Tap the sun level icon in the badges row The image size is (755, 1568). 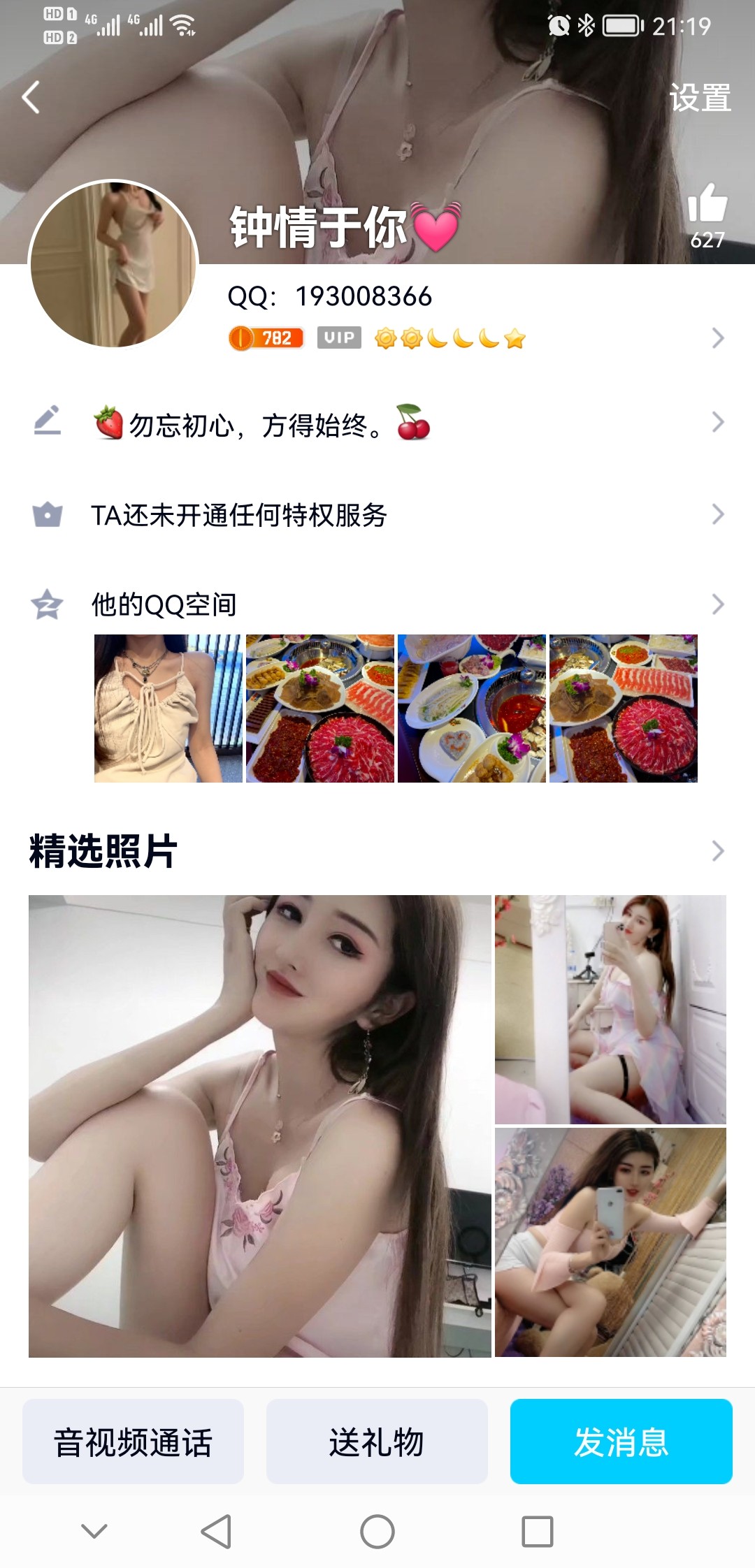[385, 338]
